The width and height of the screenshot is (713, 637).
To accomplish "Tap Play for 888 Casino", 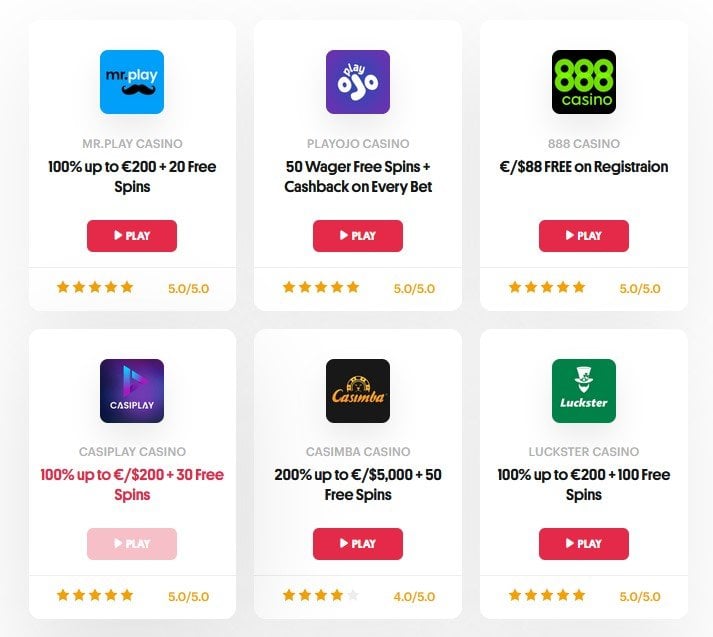I will tap(584, 236).
